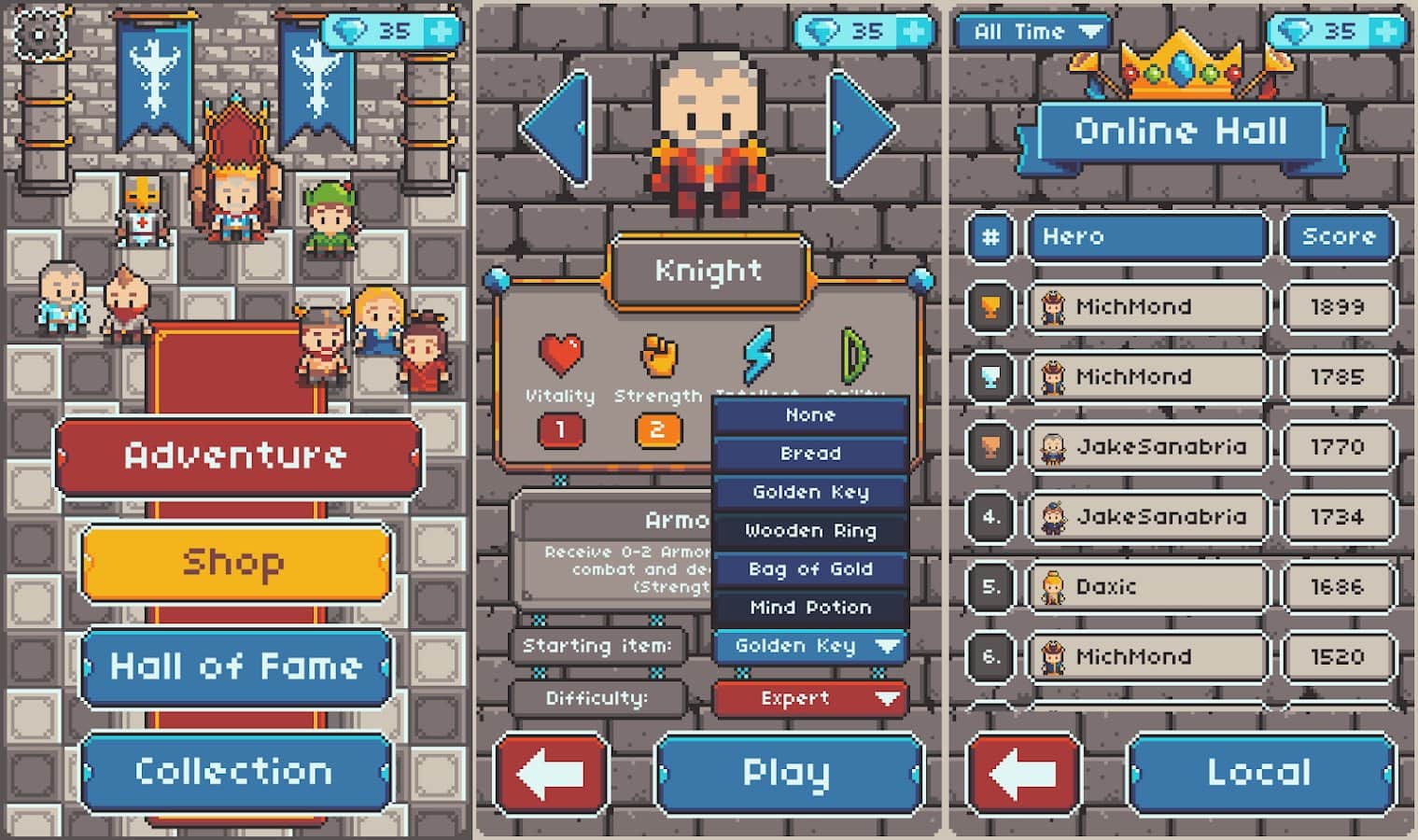Open the Hall of Fame
1418x840 pixels.
(235, 666)
